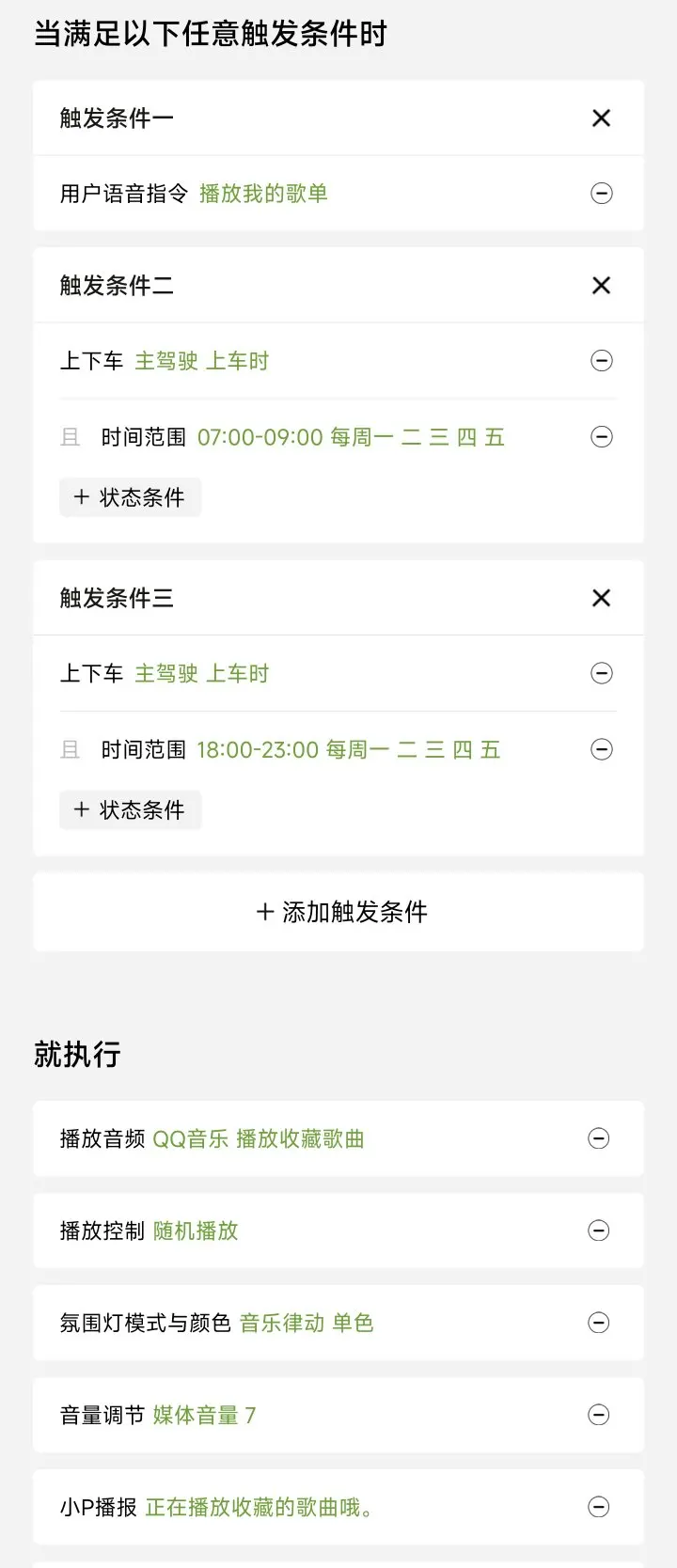This screenshot has width=677, height=1568.
Task: Edit voice command 播放我的歌单
Action: tap(263, 194)
